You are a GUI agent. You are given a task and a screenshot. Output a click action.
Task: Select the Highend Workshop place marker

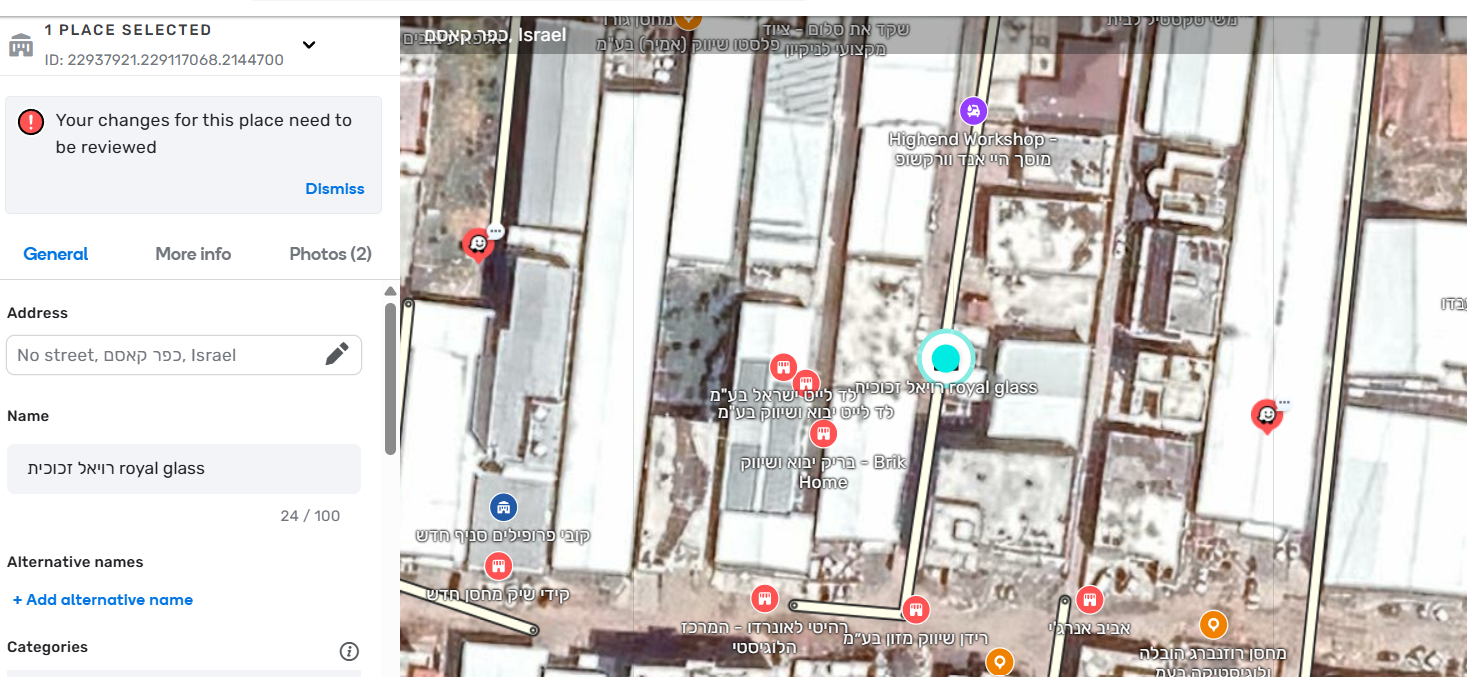(973, 110)
